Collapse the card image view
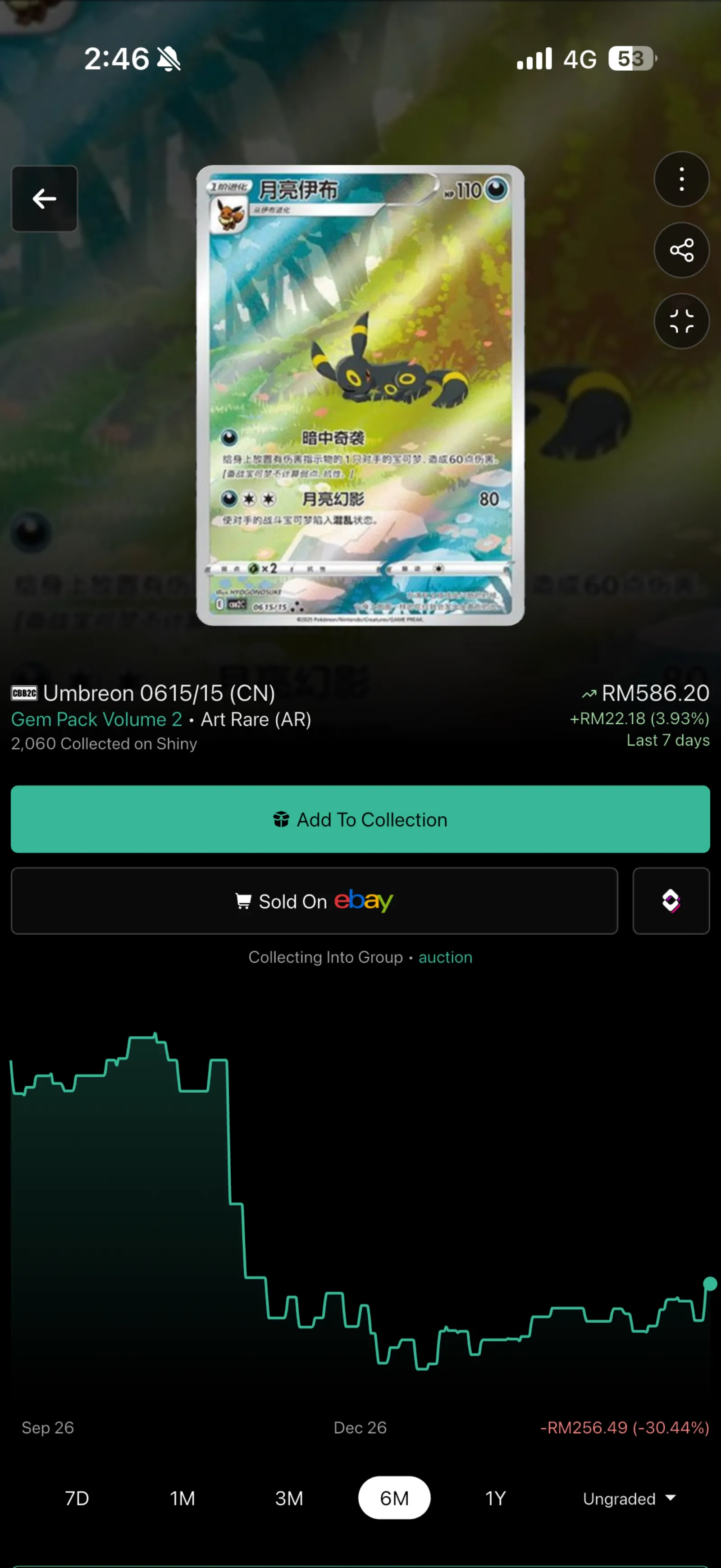The width and height of the screenshot is (721, 1568). click(x=681, y=321)
